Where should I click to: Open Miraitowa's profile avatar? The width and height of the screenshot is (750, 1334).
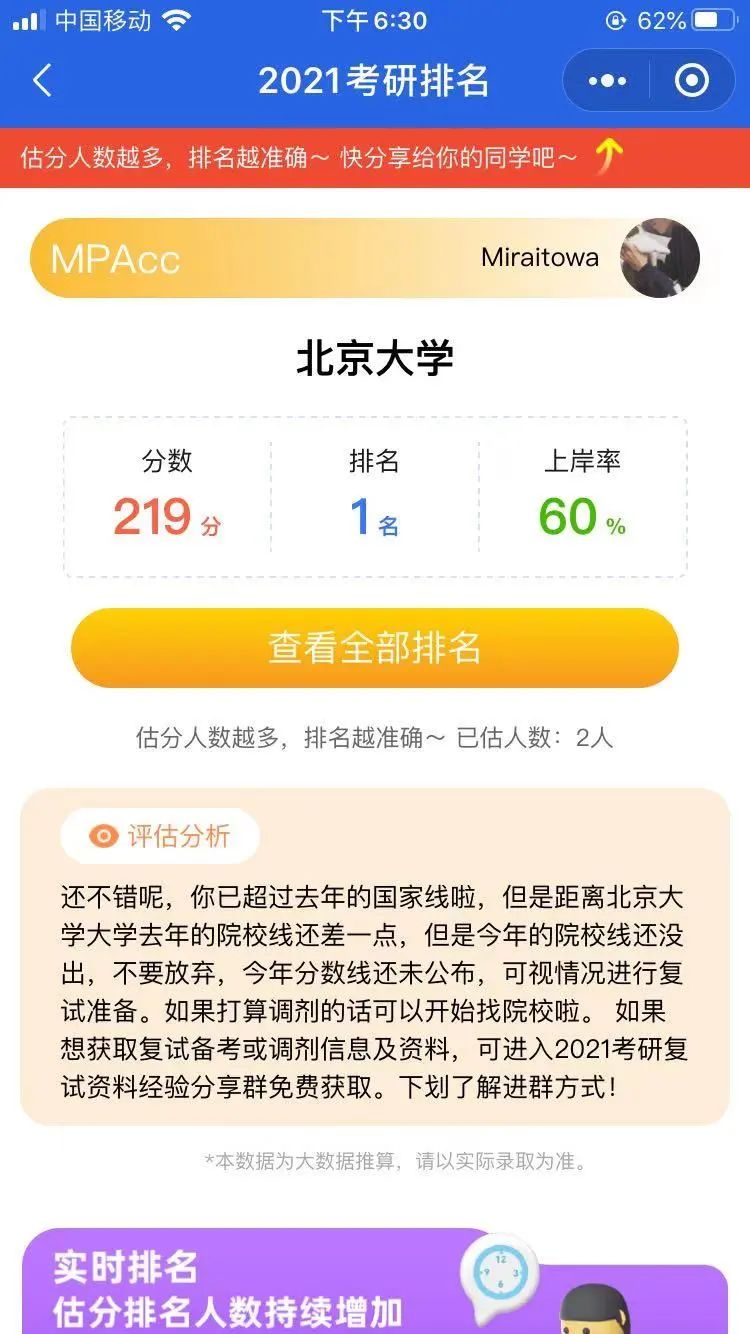coord(659,258)
